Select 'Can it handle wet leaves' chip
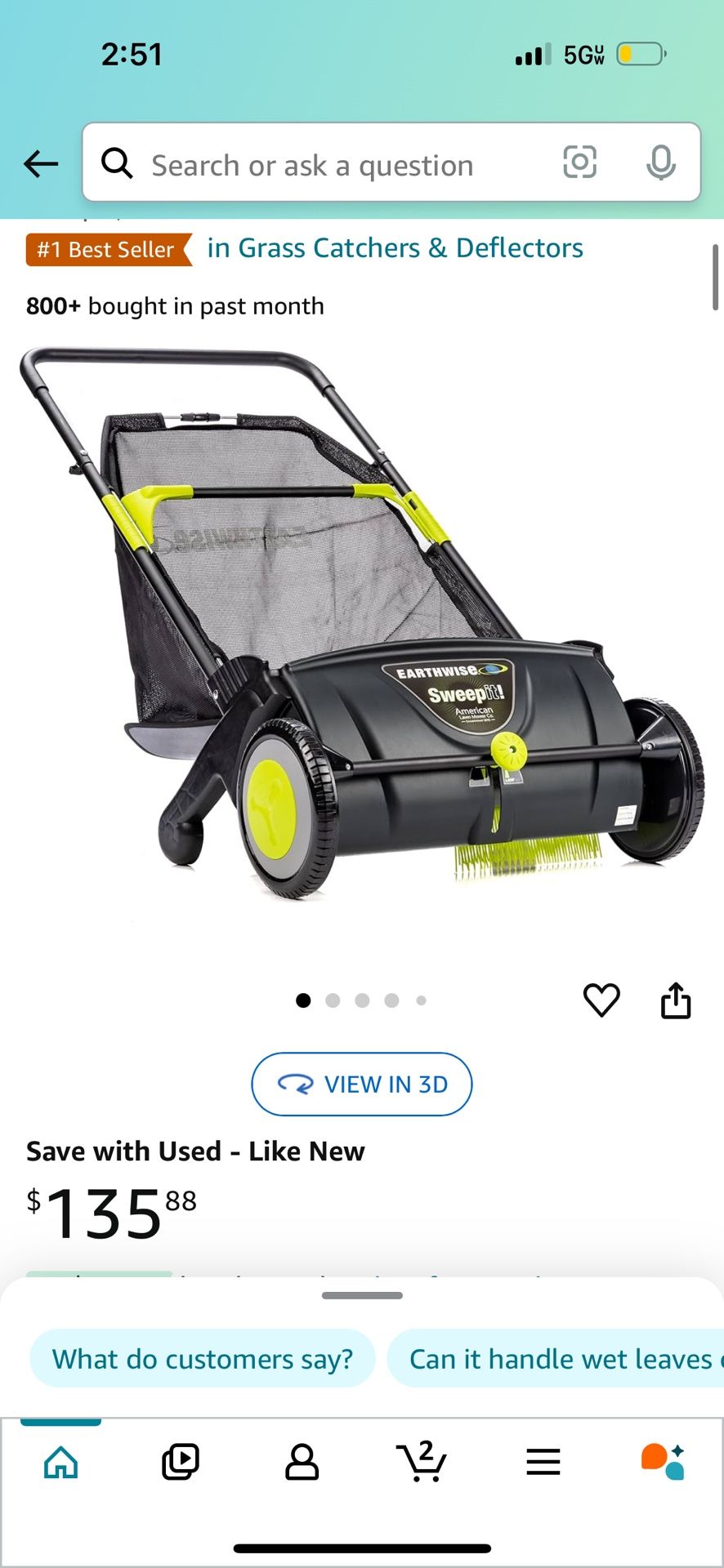Image resolution: width=724 pixels, height=1568 pixels. click(556, 1359)
